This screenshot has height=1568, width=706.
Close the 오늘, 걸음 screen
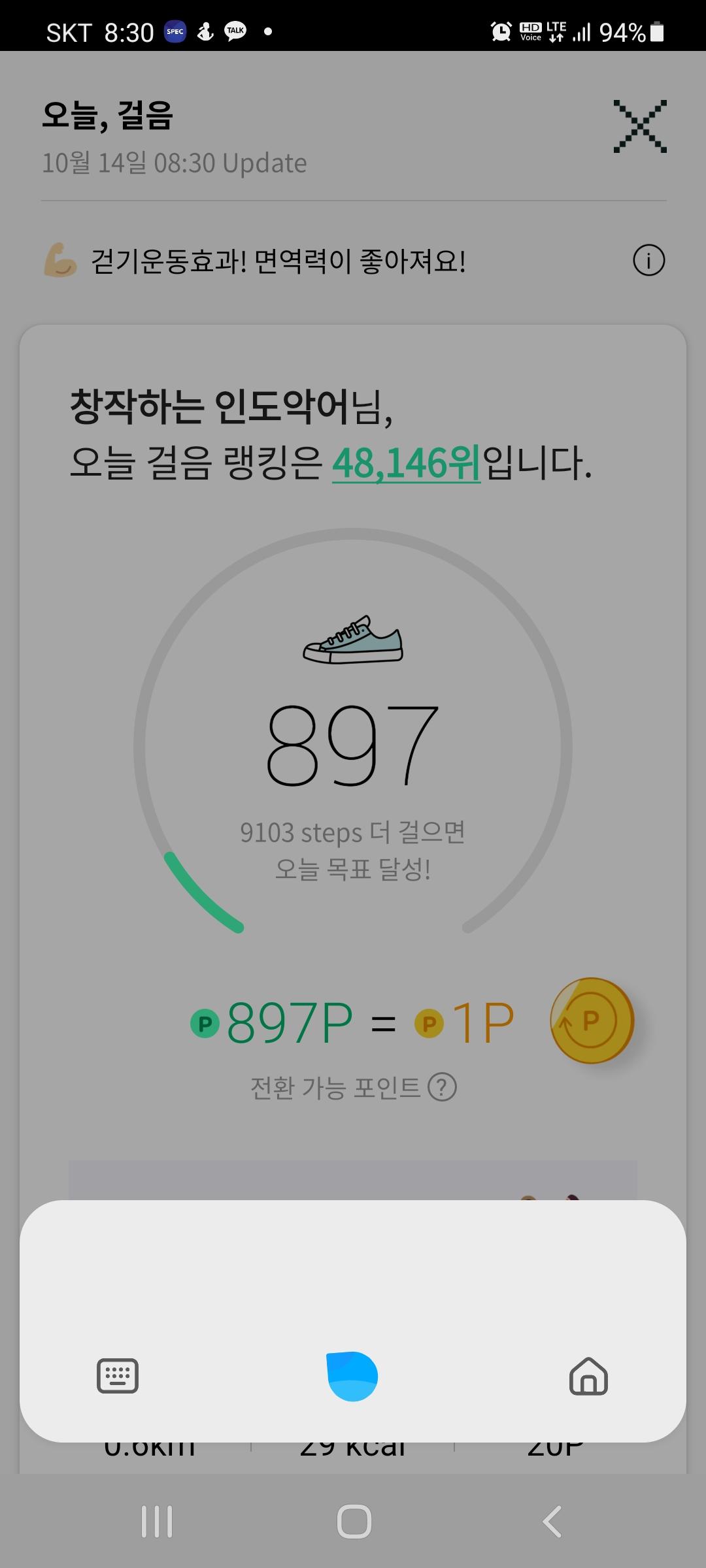(640, 127)
